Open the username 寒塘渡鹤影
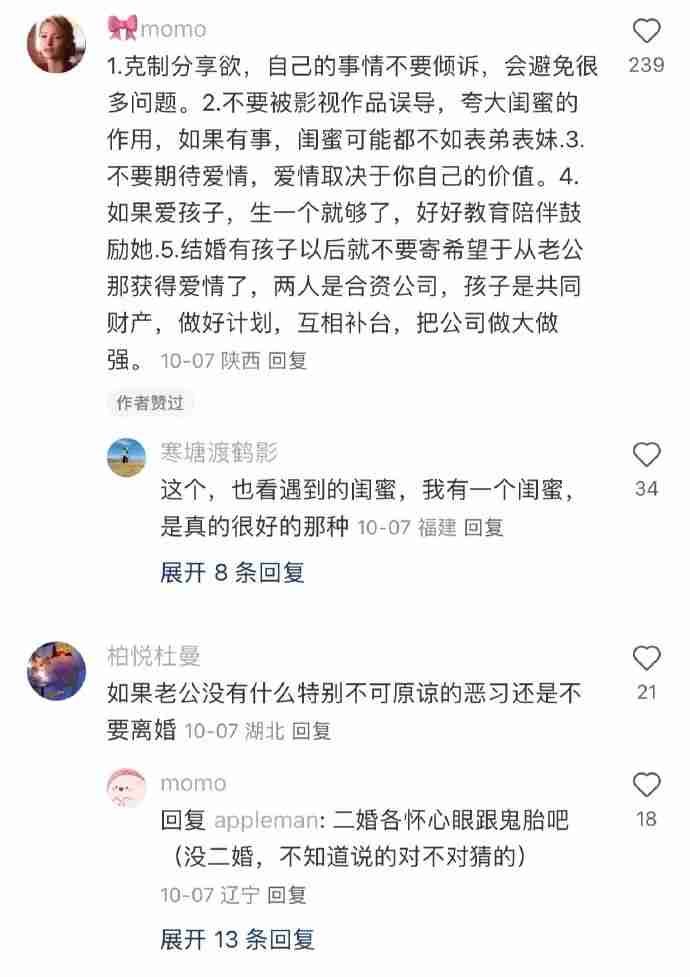Viewport: 690px width, 977px height. tap(219, 452)
